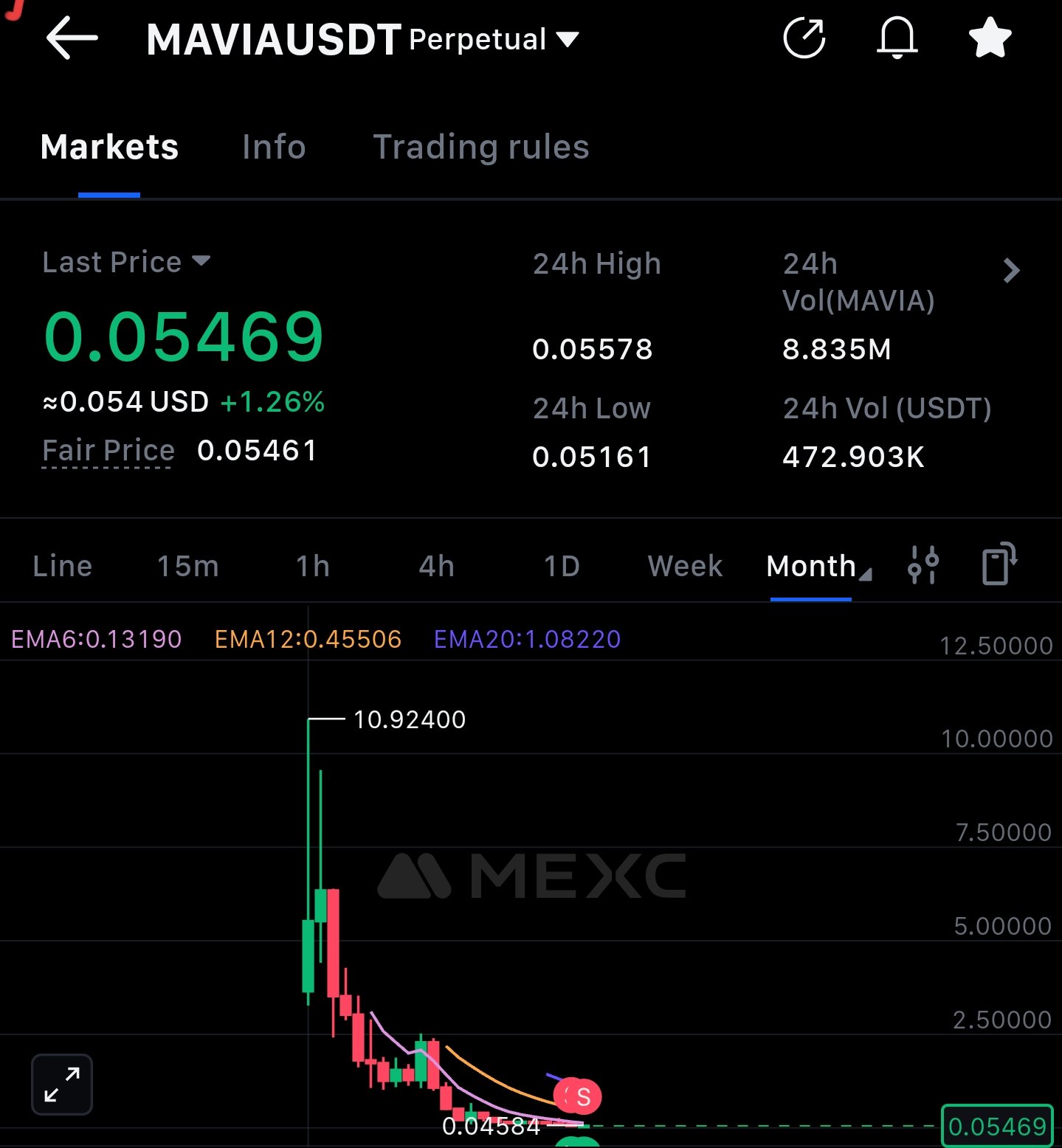
Task: Expand 24h stats with the chevron
Action: (1012, 271)
